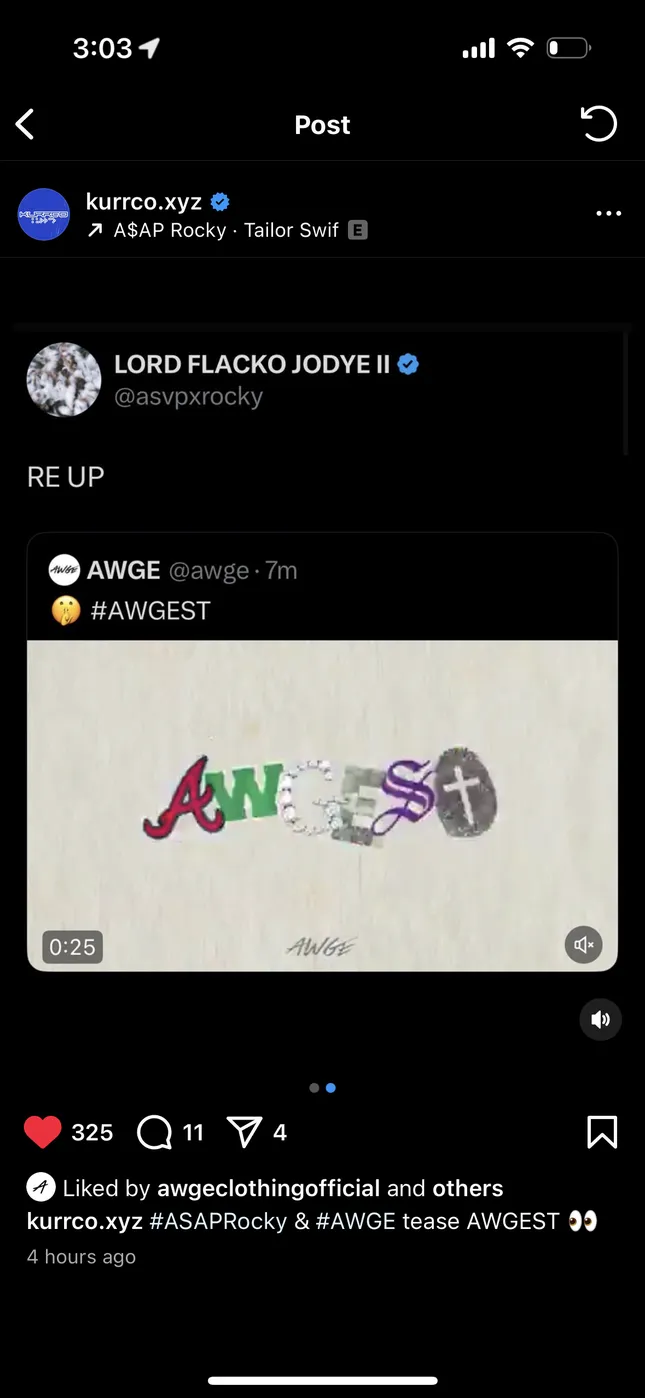Open the three-dot post options menu

click(608, 213)
